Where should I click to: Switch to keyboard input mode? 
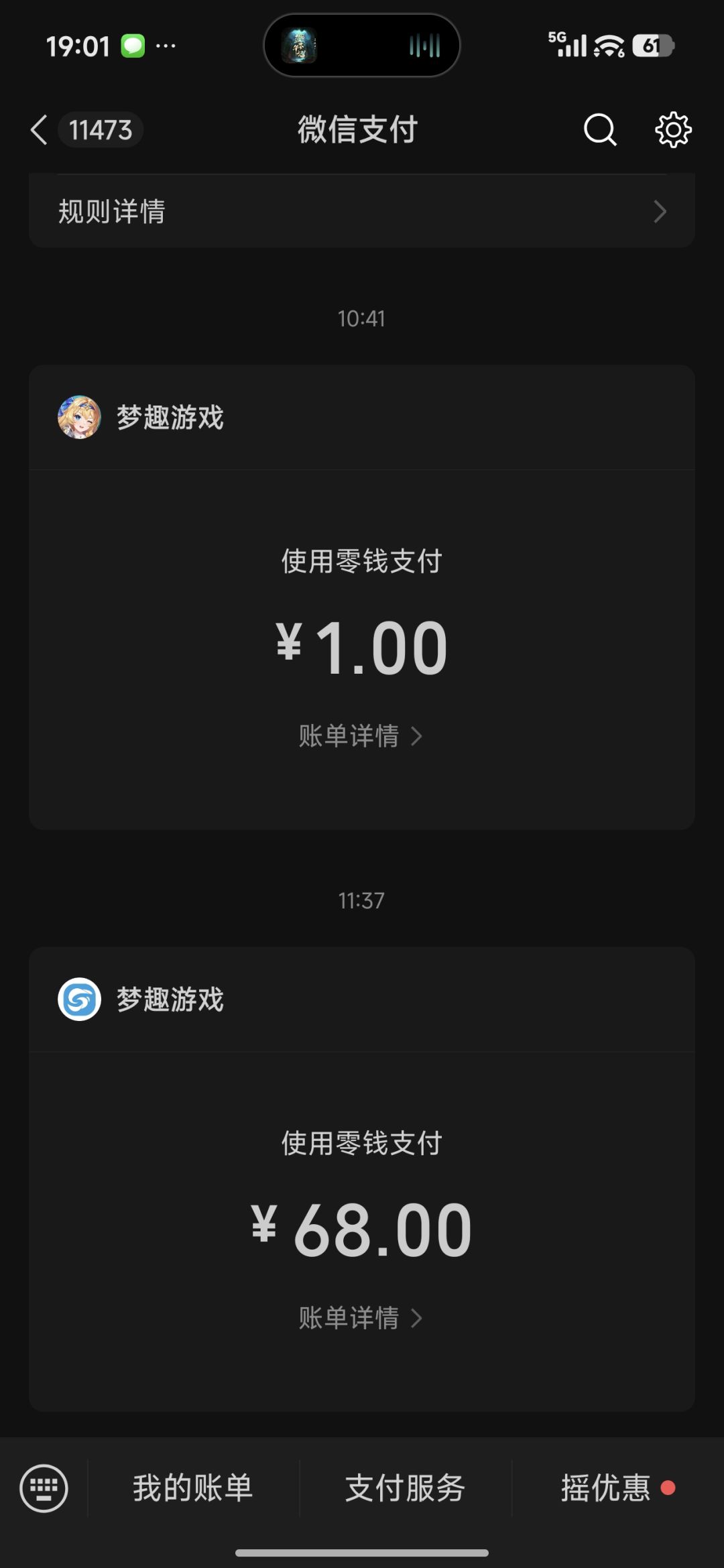pos(44,1488)
